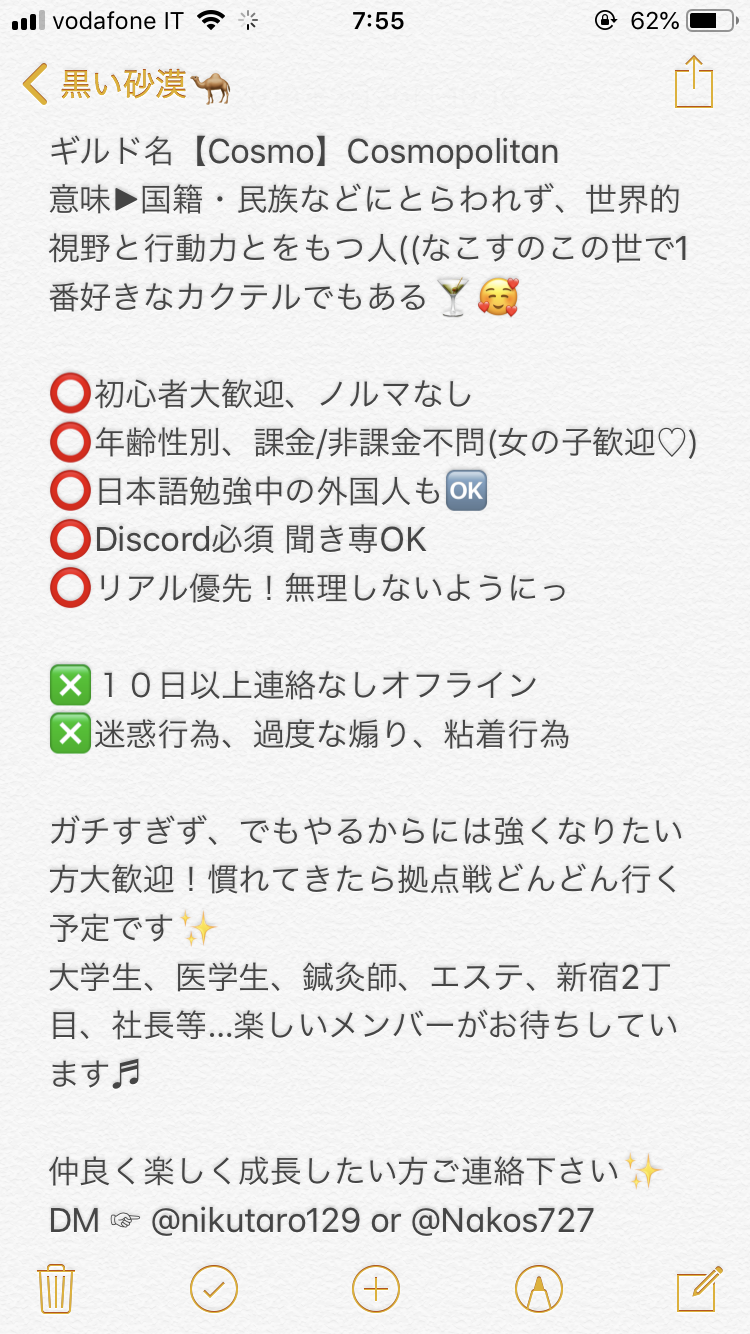
Task: Go back to the 黒い砂漠 folder
Action: pyautogui.click(x=125, y=84)
